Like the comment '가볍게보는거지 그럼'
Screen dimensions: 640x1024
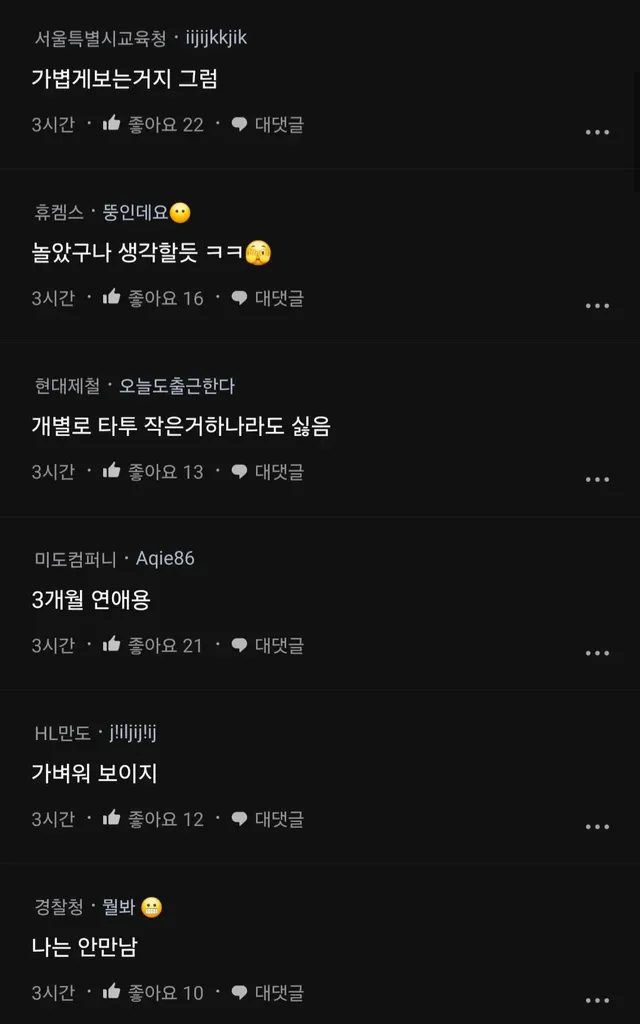tap(153, 124)
